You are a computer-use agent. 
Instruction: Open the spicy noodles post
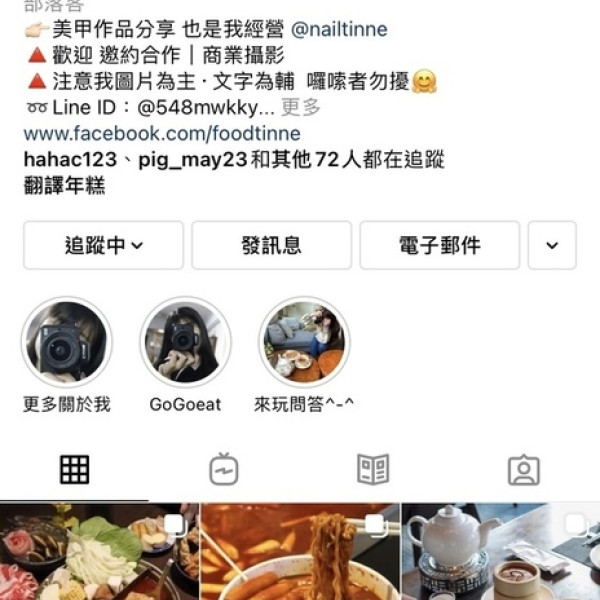click(x=300, y=552)
